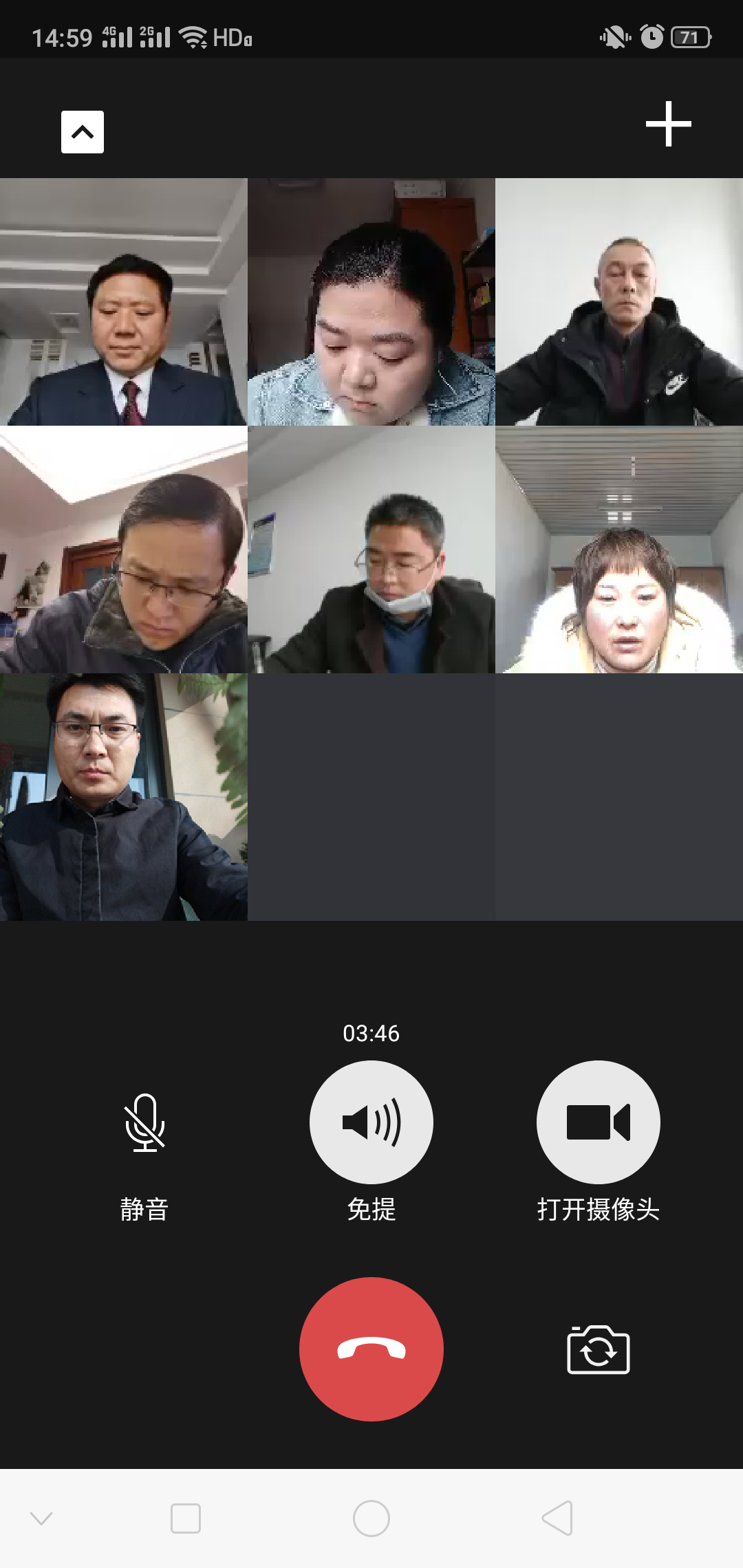Tap 打开摄像头 to enable camera

[598, 1122]
